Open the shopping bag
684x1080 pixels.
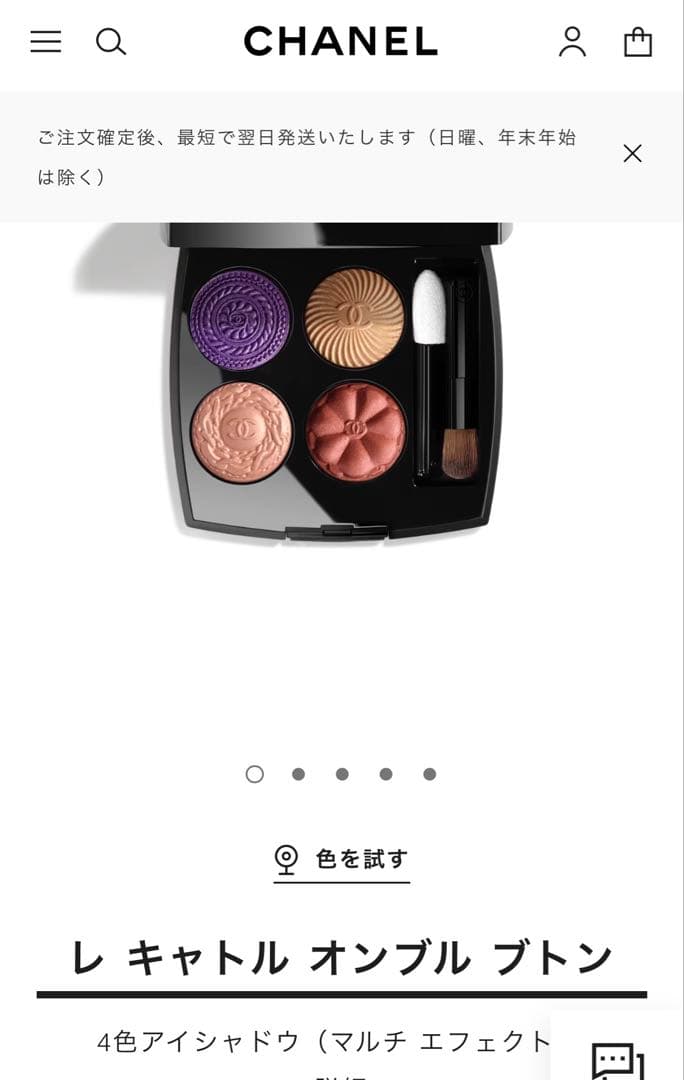(x=638, y=41)
